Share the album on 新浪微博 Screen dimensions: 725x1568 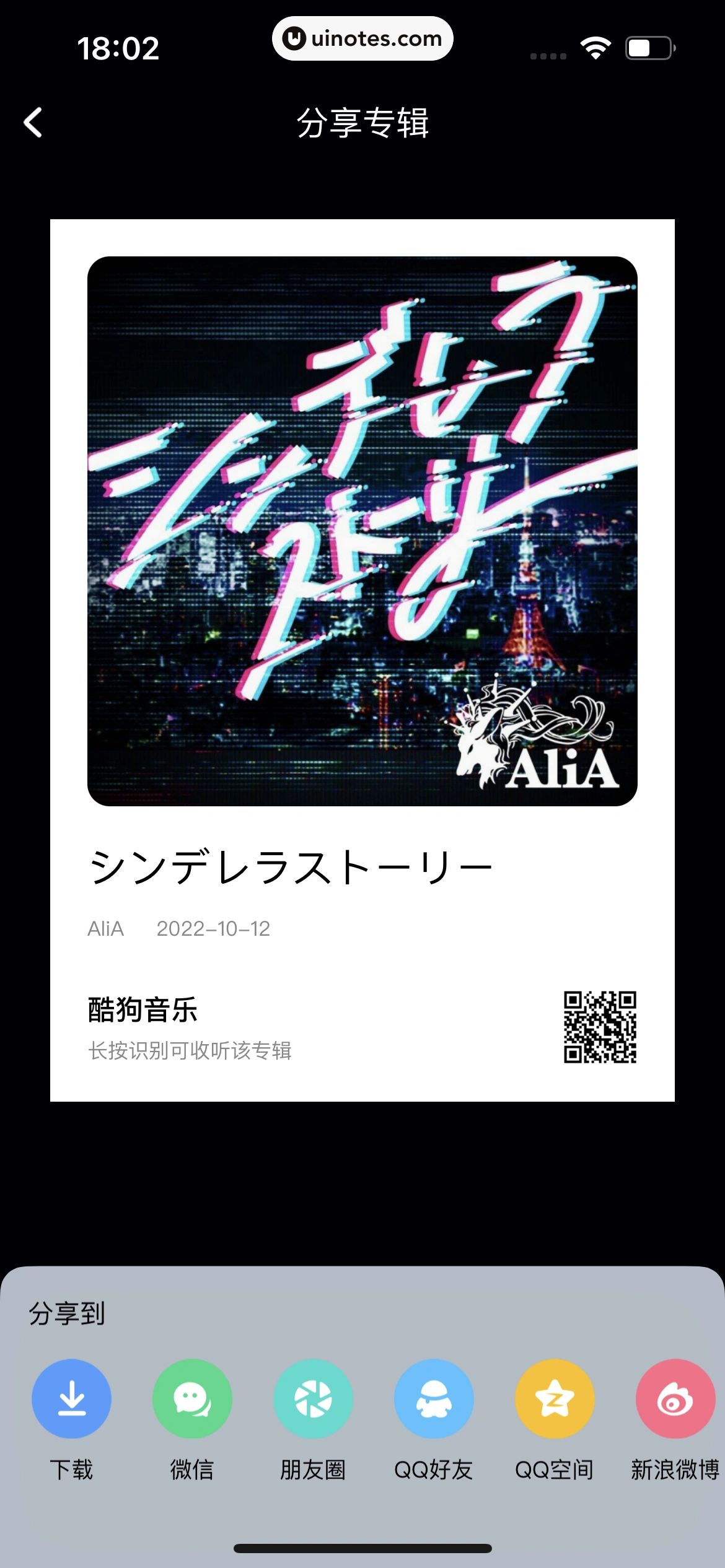point(675,1399)
